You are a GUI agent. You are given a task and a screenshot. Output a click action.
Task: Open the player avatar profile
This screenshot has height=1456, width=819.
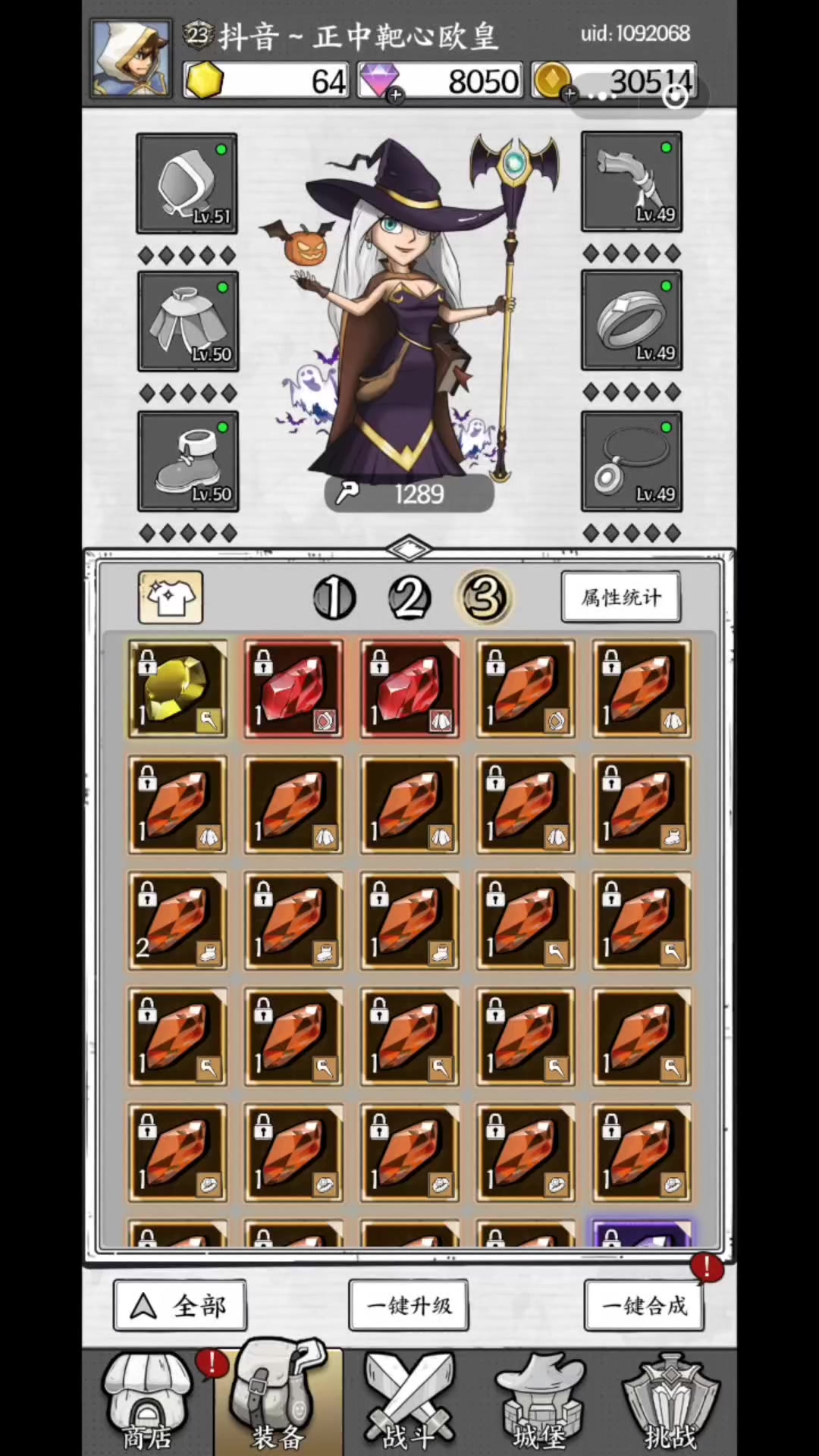click(131, 59)
